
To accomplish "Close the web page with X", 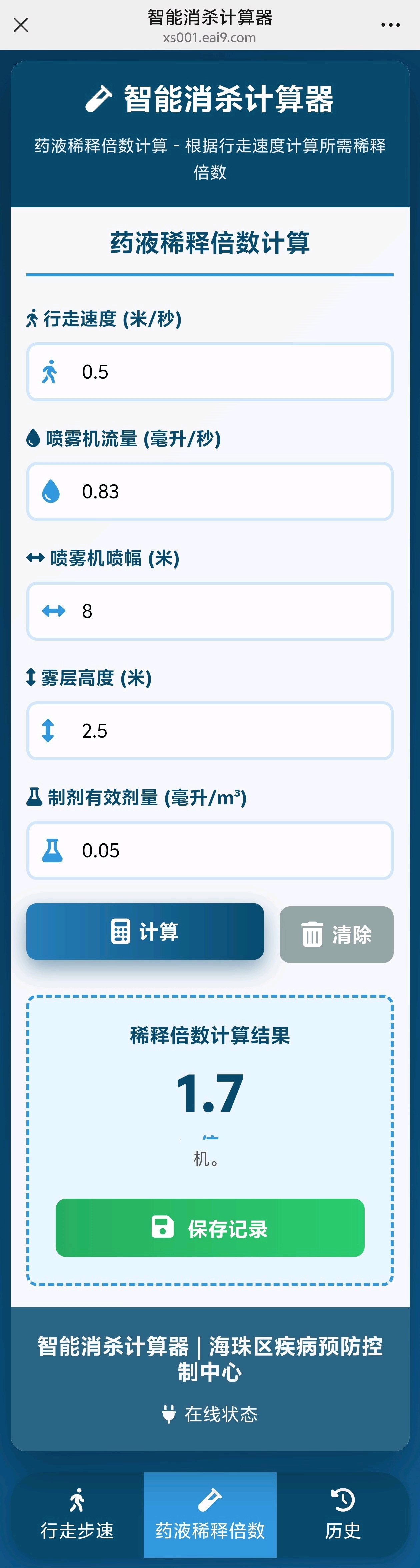I will (21, 25).
